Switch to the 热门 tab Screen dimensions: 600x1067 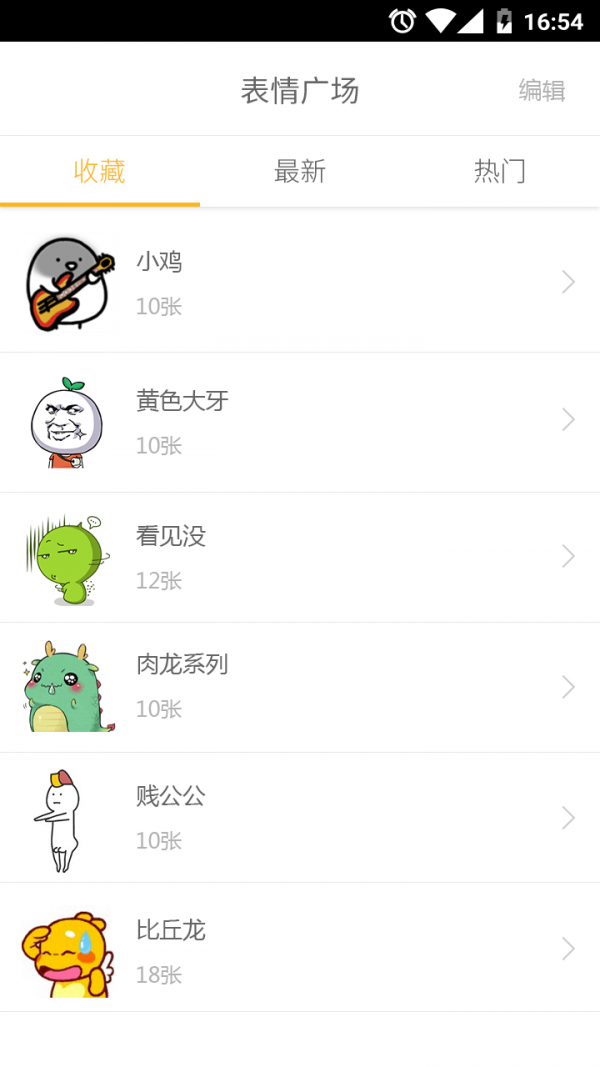coord(499,171)
